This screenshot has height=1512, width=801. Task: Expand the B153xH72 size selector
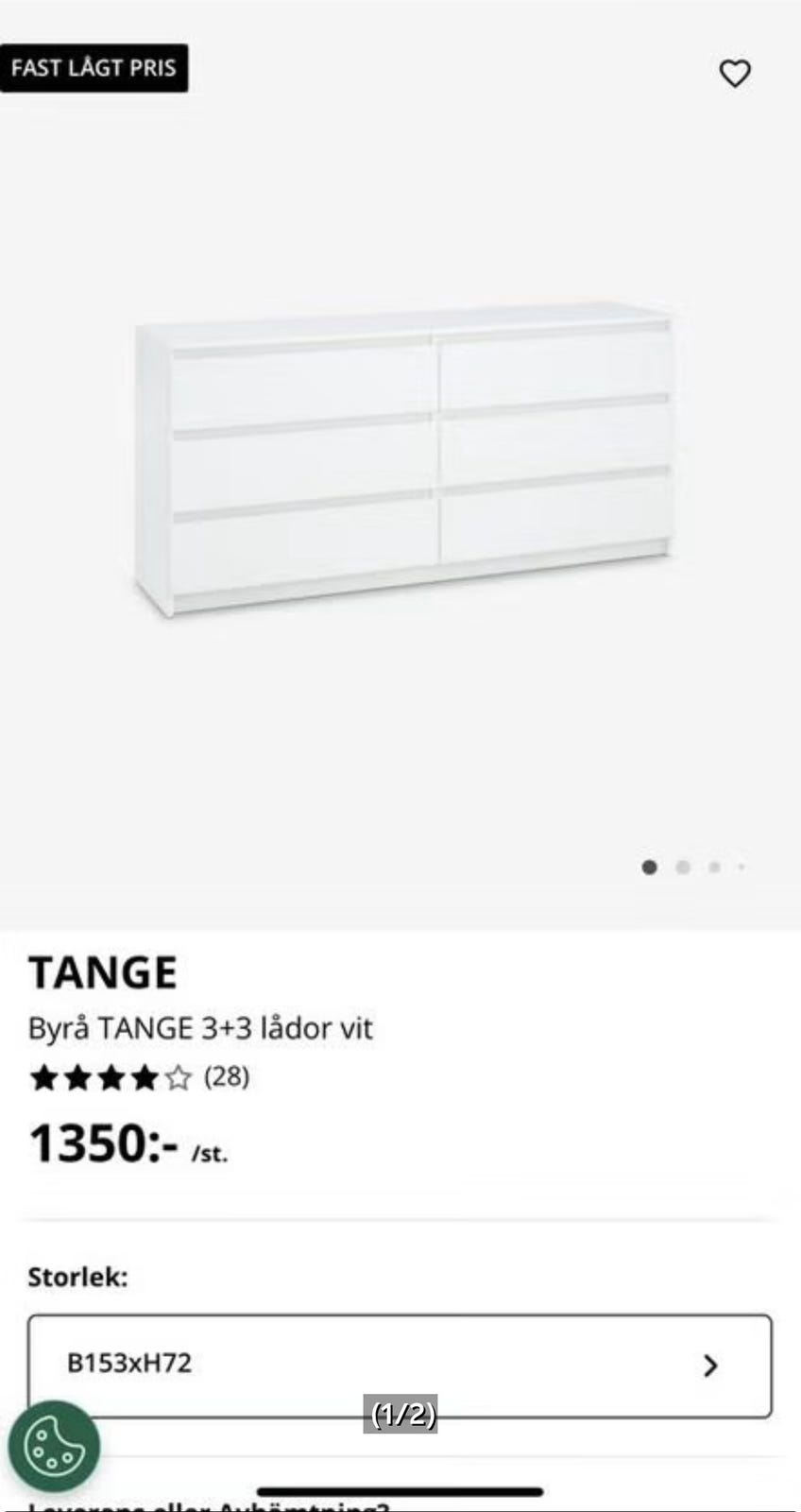click(x=400, y=1364)
